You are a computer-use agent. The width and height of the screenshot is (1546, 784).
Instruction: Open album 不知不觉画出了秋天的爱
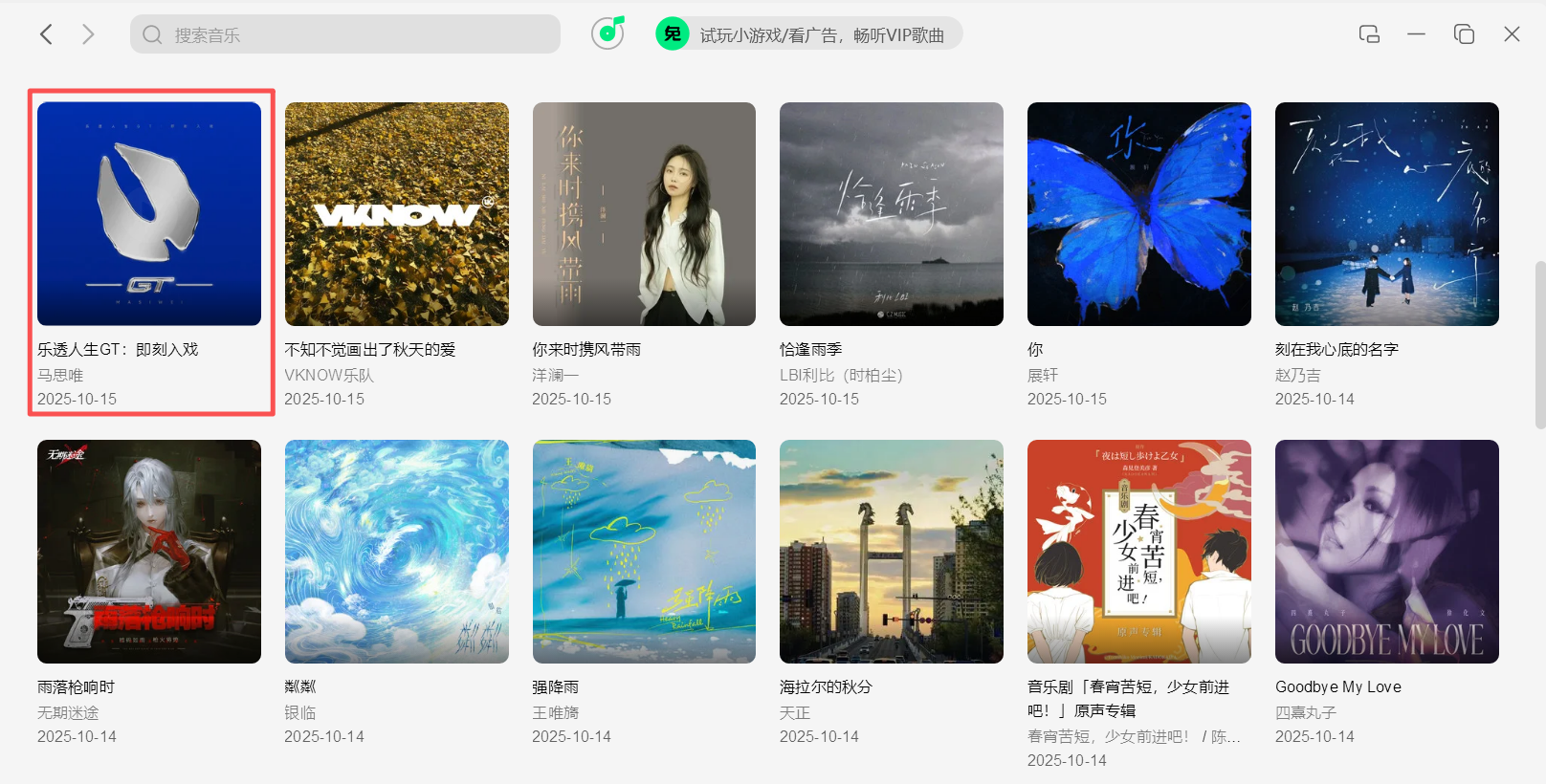pos(396,214)
